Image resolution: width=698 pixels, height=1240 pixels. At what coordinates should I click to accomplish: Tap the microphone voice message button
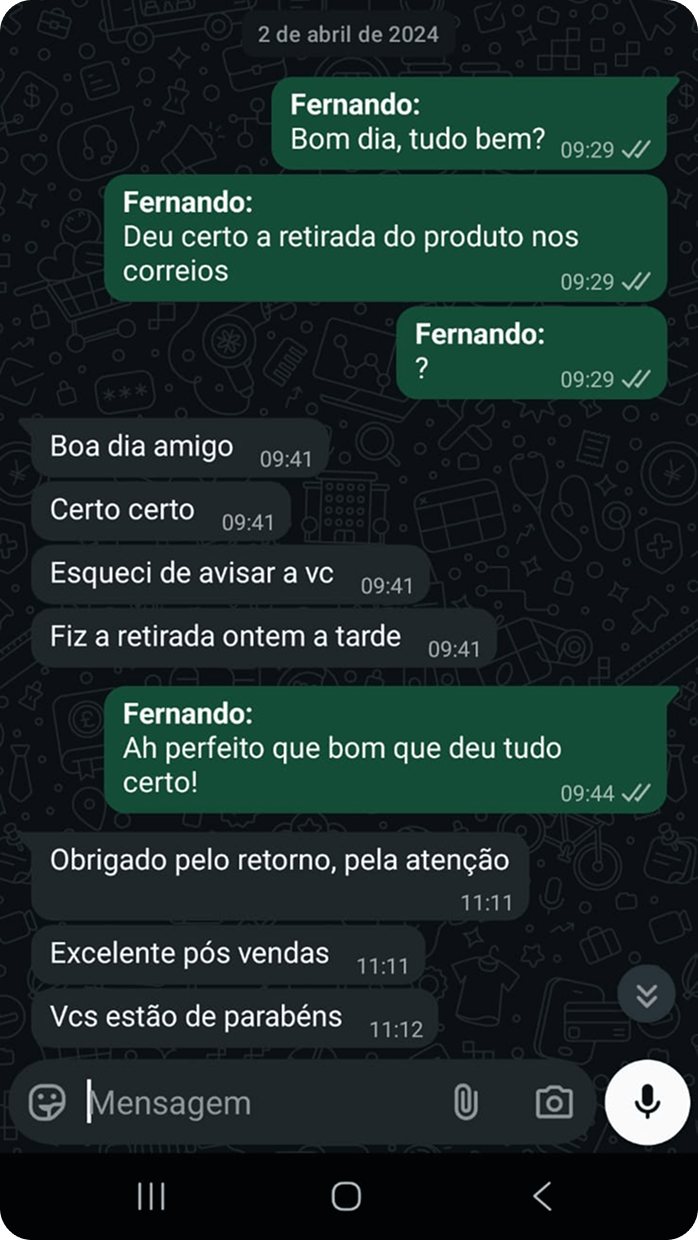(x=647, y=1102)
